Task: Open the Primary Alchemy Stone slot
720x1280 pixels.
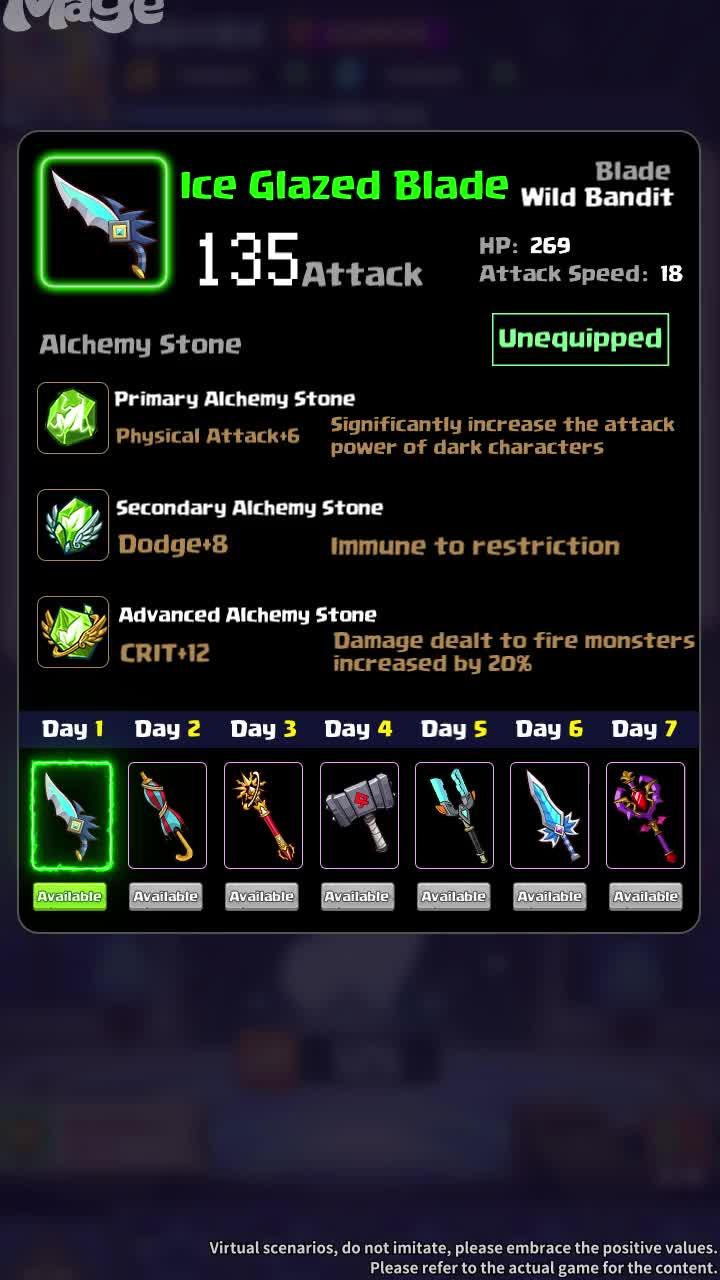Action: click(73, 418)
